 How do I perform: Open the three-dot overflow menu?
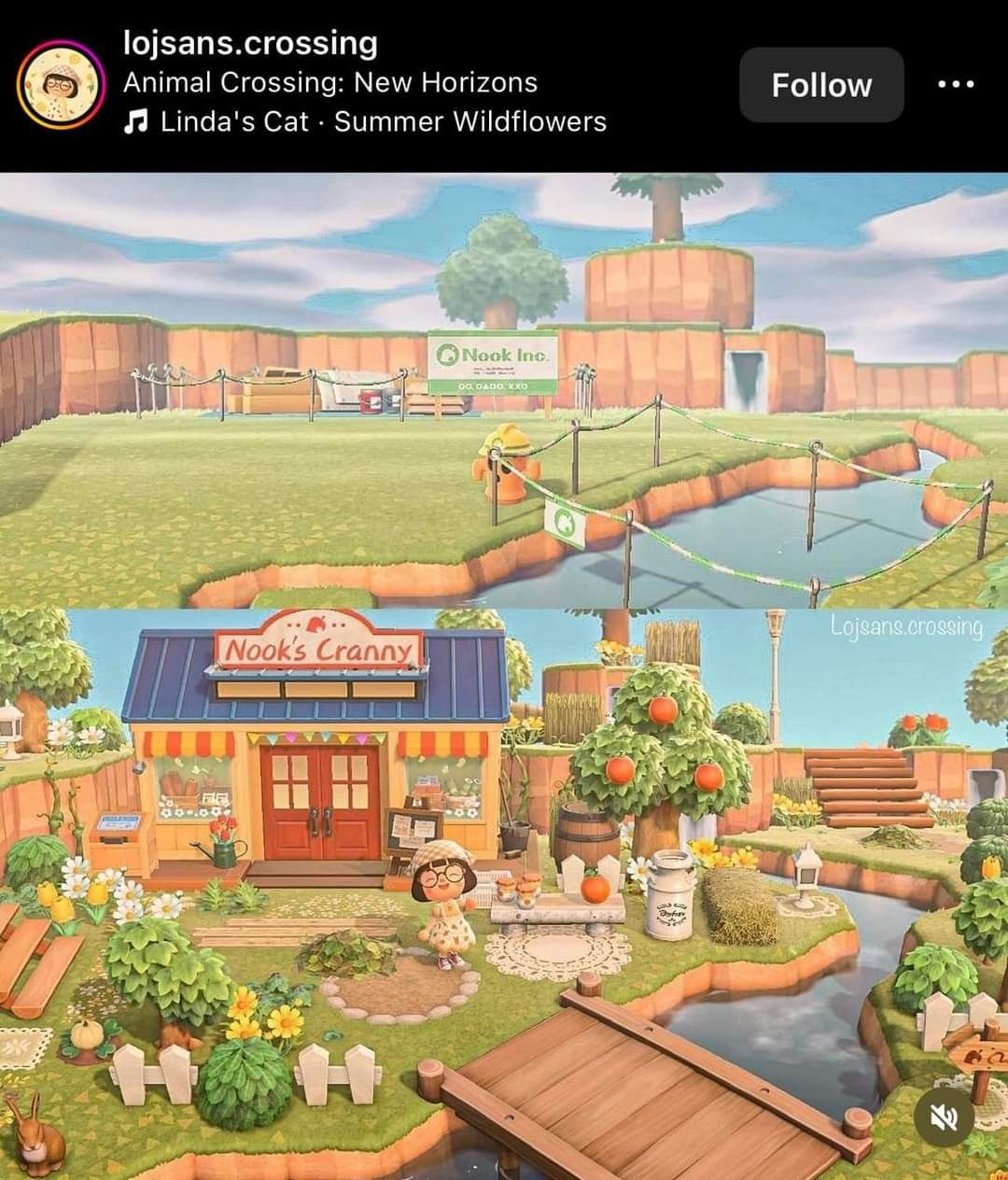pyautogui.click(x=956, y=84)
